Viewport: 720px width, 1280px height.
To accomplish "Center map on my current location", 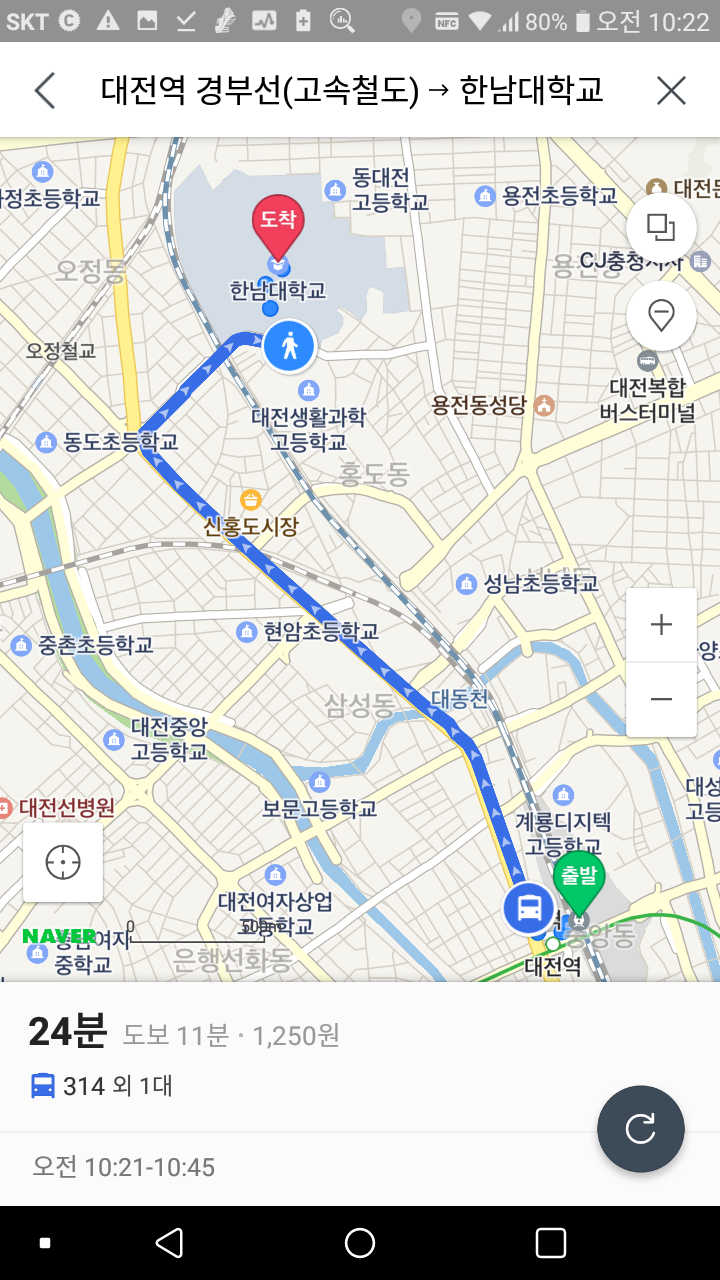I will pyautogui.click(x=63, y=862).
